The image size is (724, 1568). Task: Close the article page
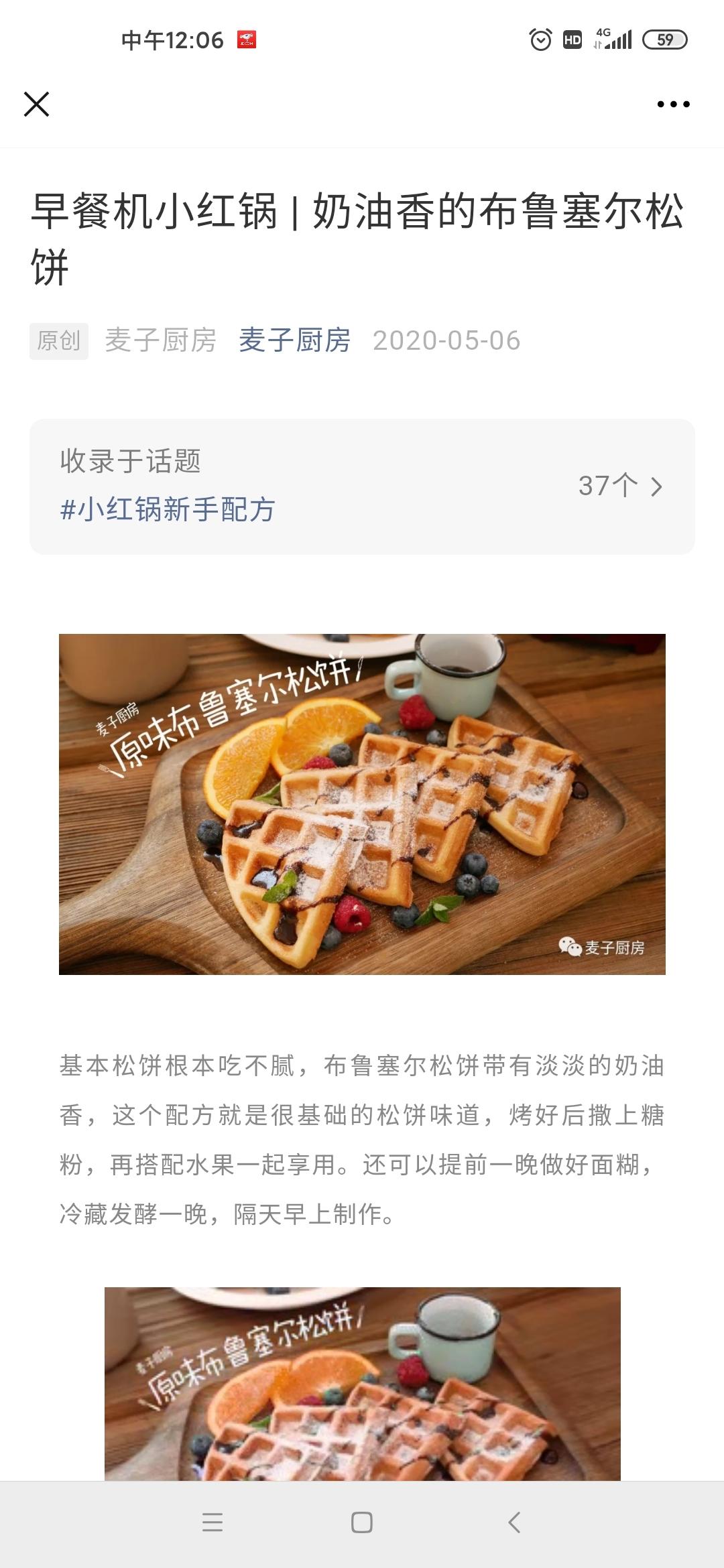[x=36, y=104]
